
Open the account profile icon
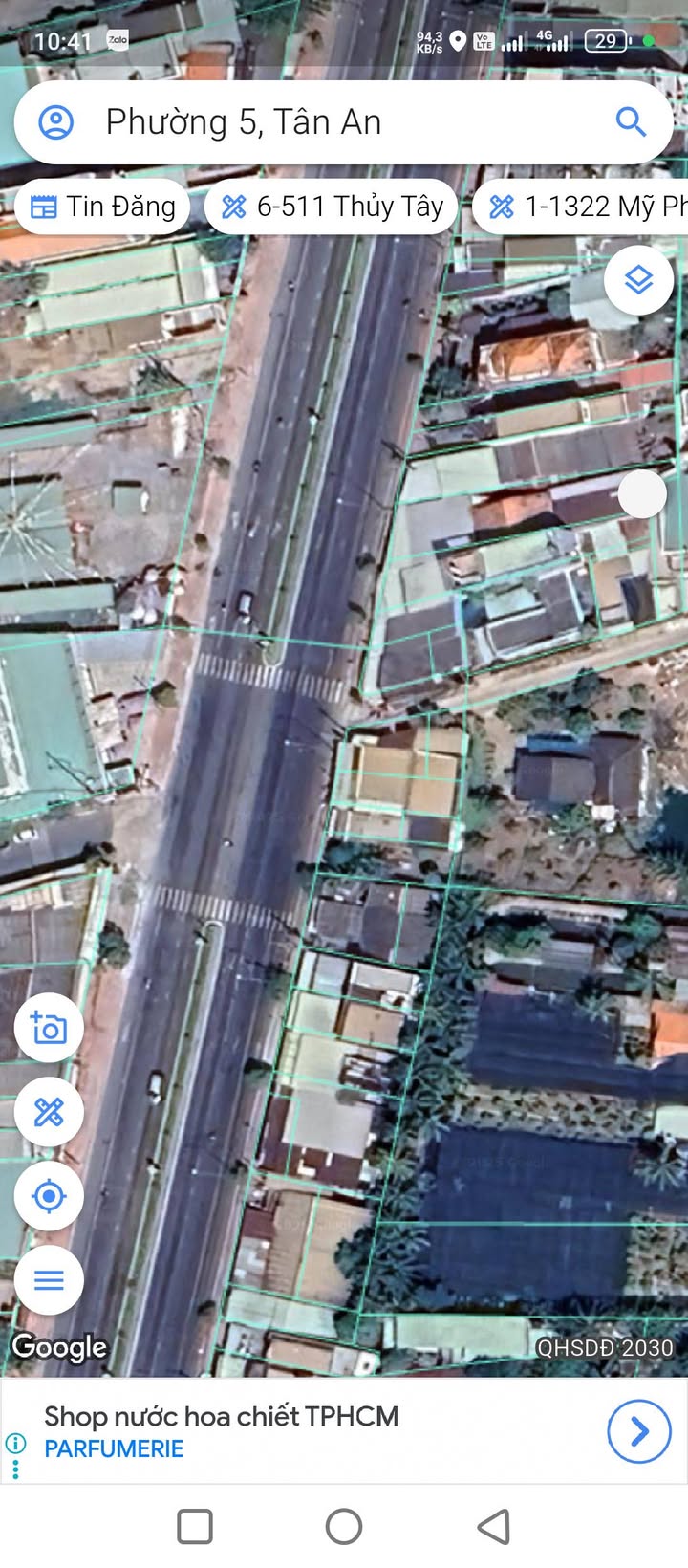click(x=55, y=122)
